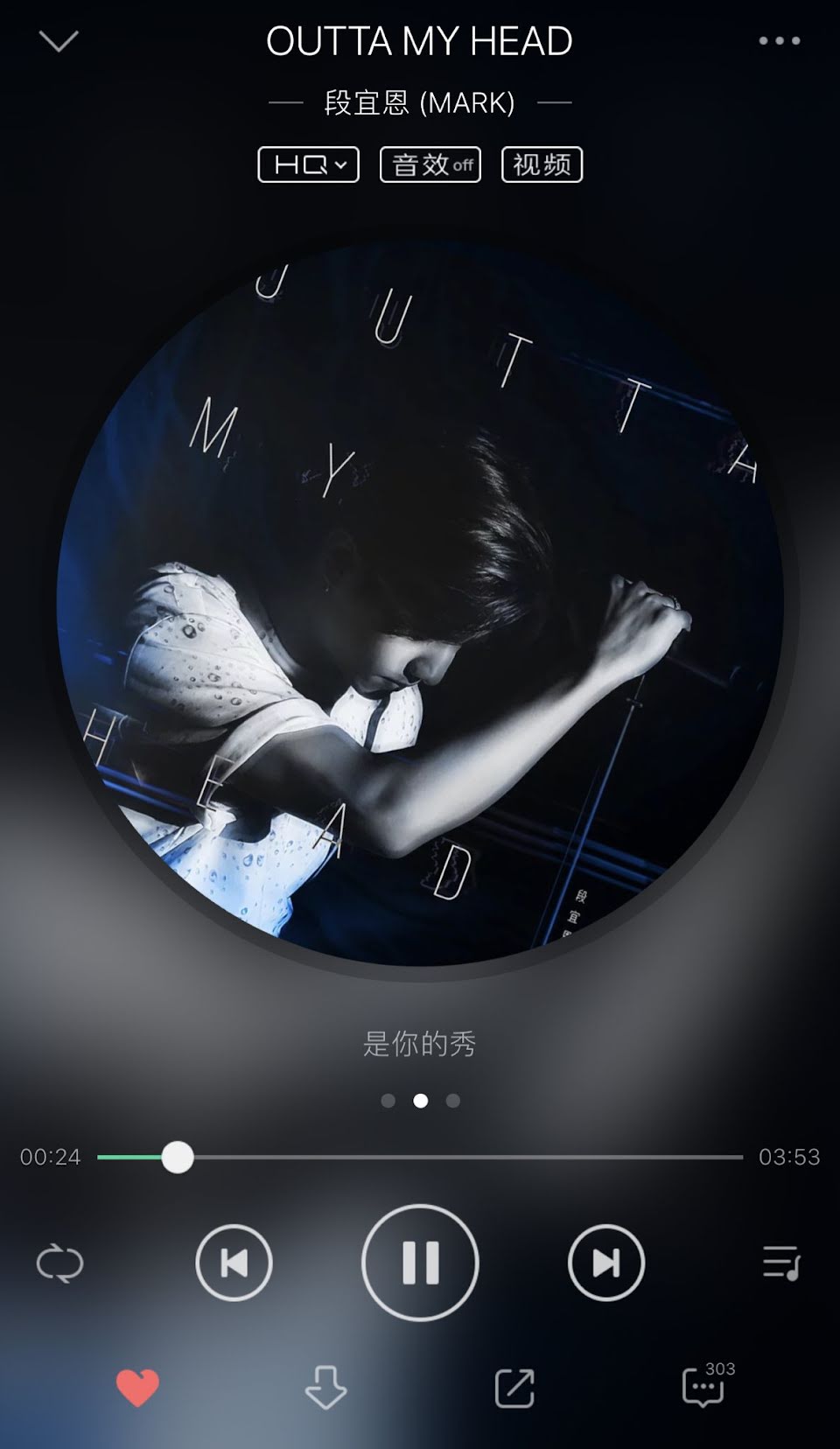Watch the 视频 music video
The height and width of the screenshot is (1449, 840).
(542, 164)
